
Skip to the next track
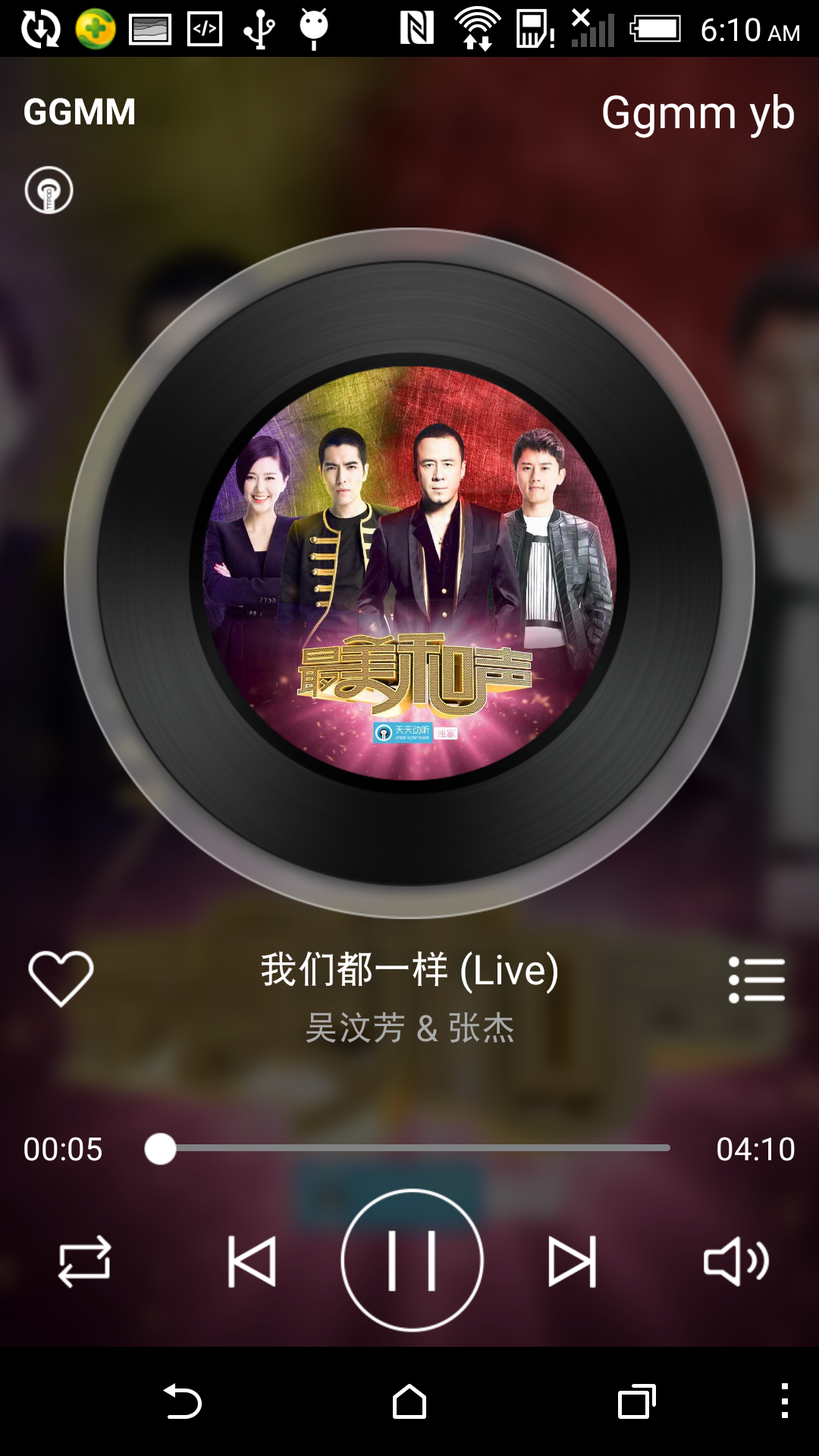[573, 1262]
